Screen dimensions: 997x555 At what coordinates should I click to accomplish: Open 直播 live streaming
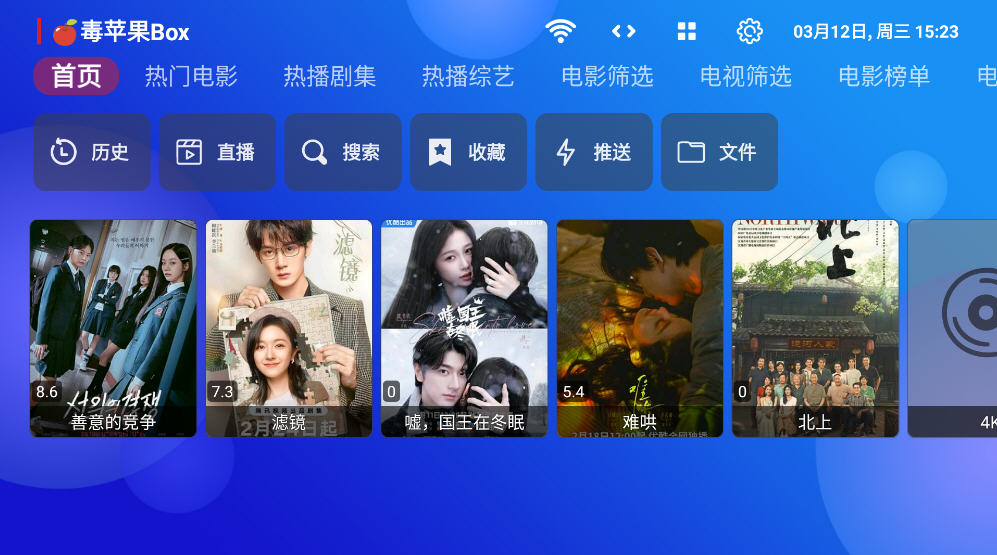click(x=217, y=152)
